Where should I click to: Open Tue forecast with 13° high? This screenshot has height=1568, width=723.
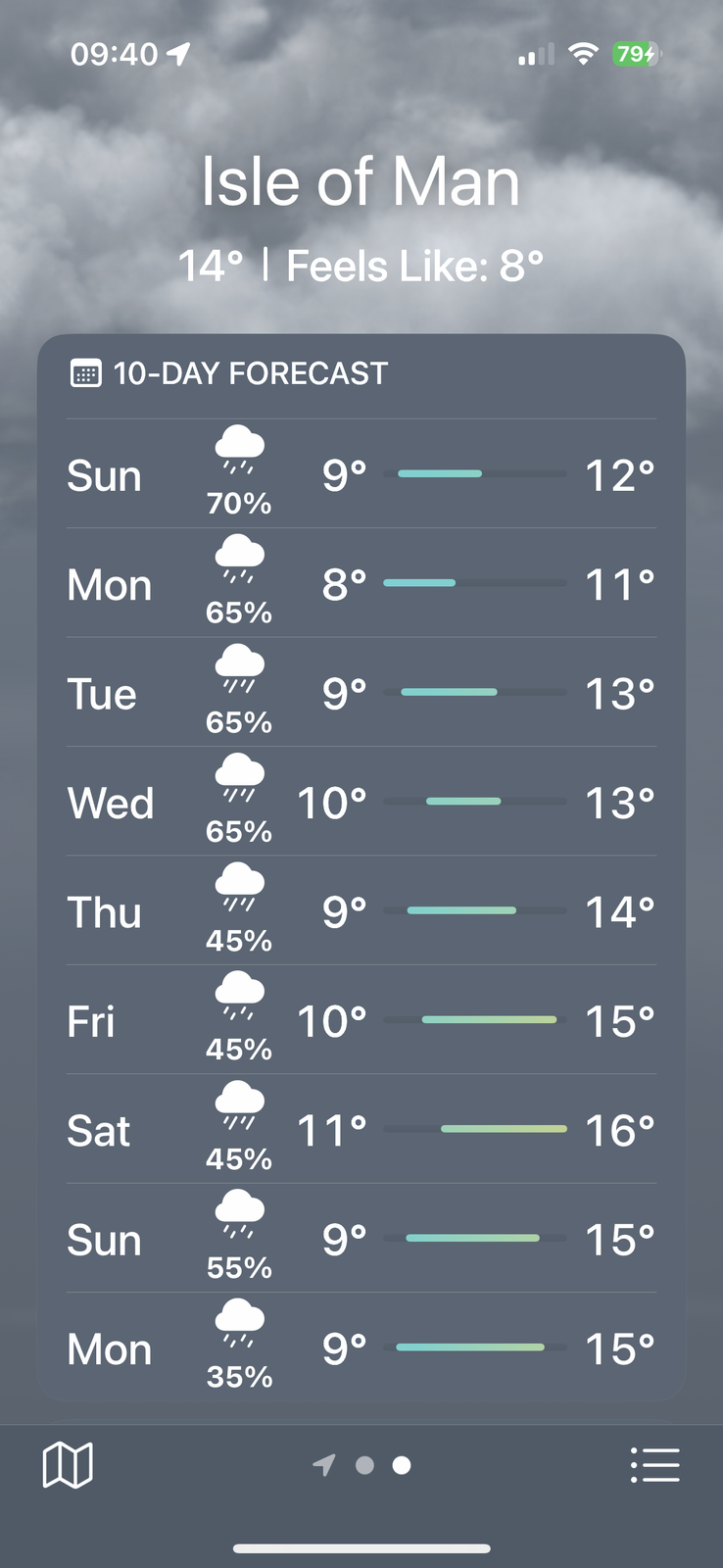pyautogui.click(x=361, y=693)
